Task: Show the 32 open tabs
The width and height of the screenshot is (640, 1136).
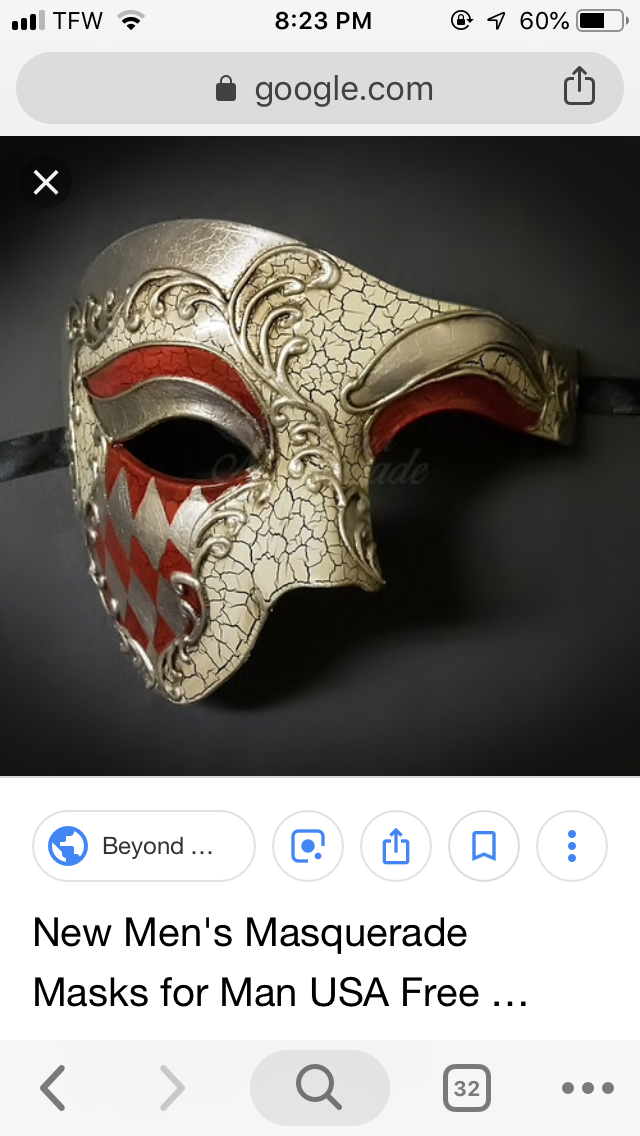Action: tap(466, 1087)
